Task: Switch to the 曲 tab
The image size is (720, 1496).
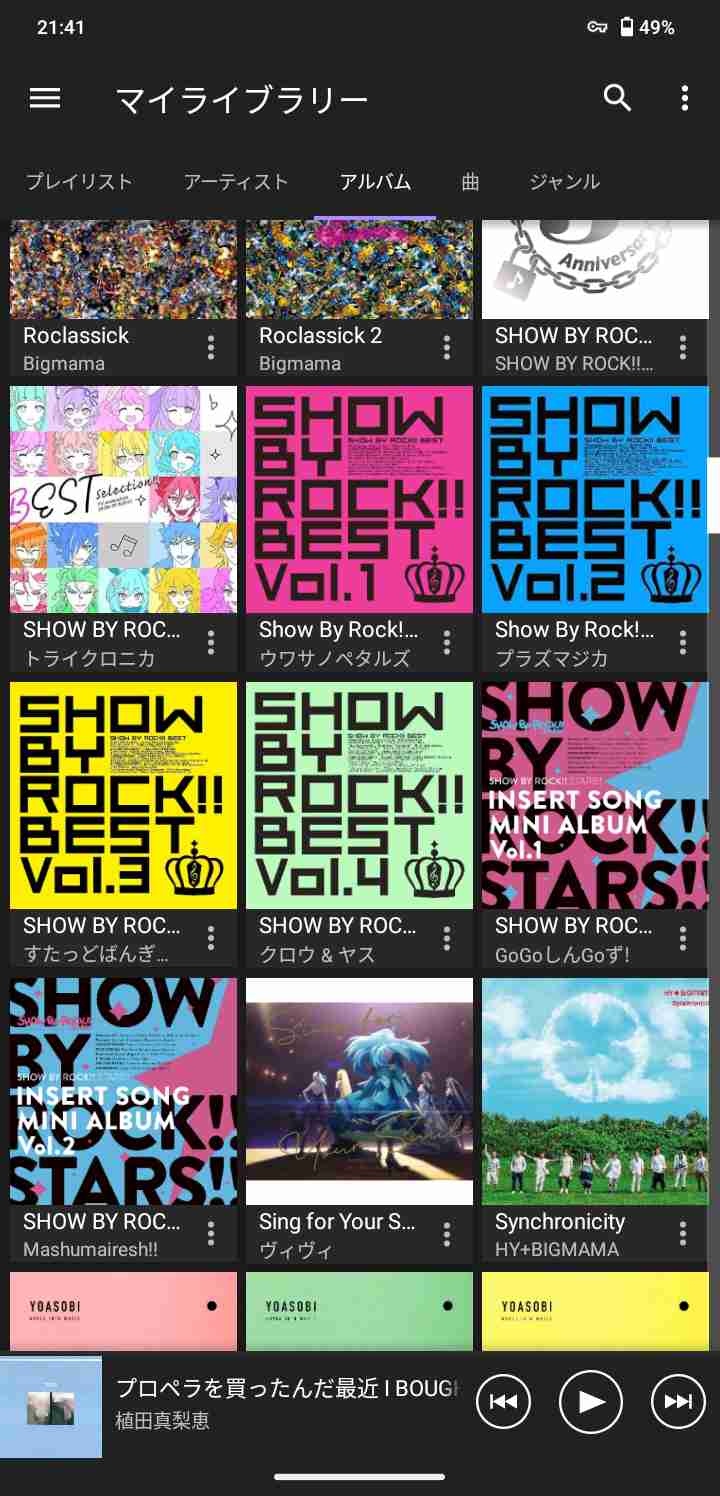Action: point(470,182)
